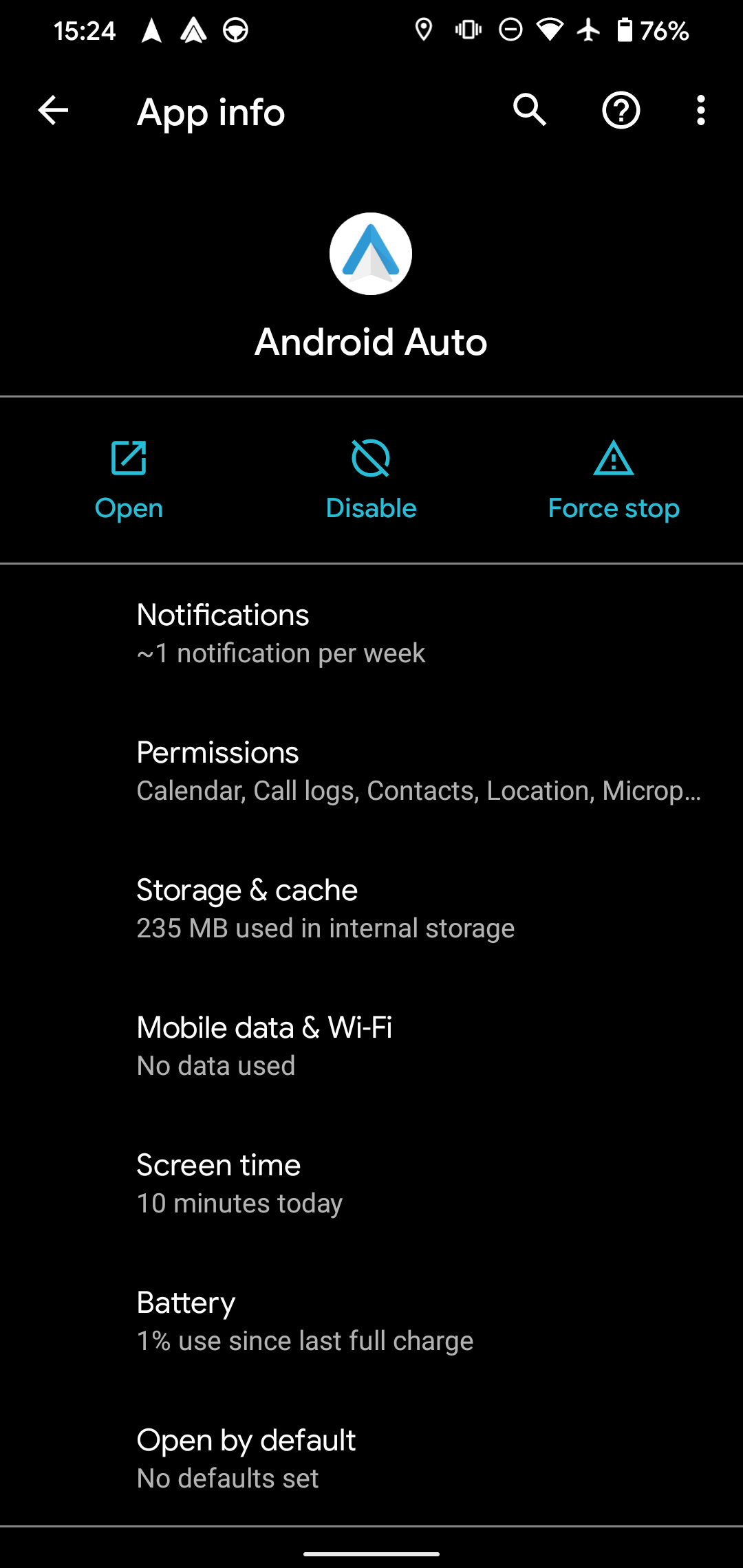Search settings with the magnifier icon
This screenshot has height=1568, width=743.
pos(529,110)
